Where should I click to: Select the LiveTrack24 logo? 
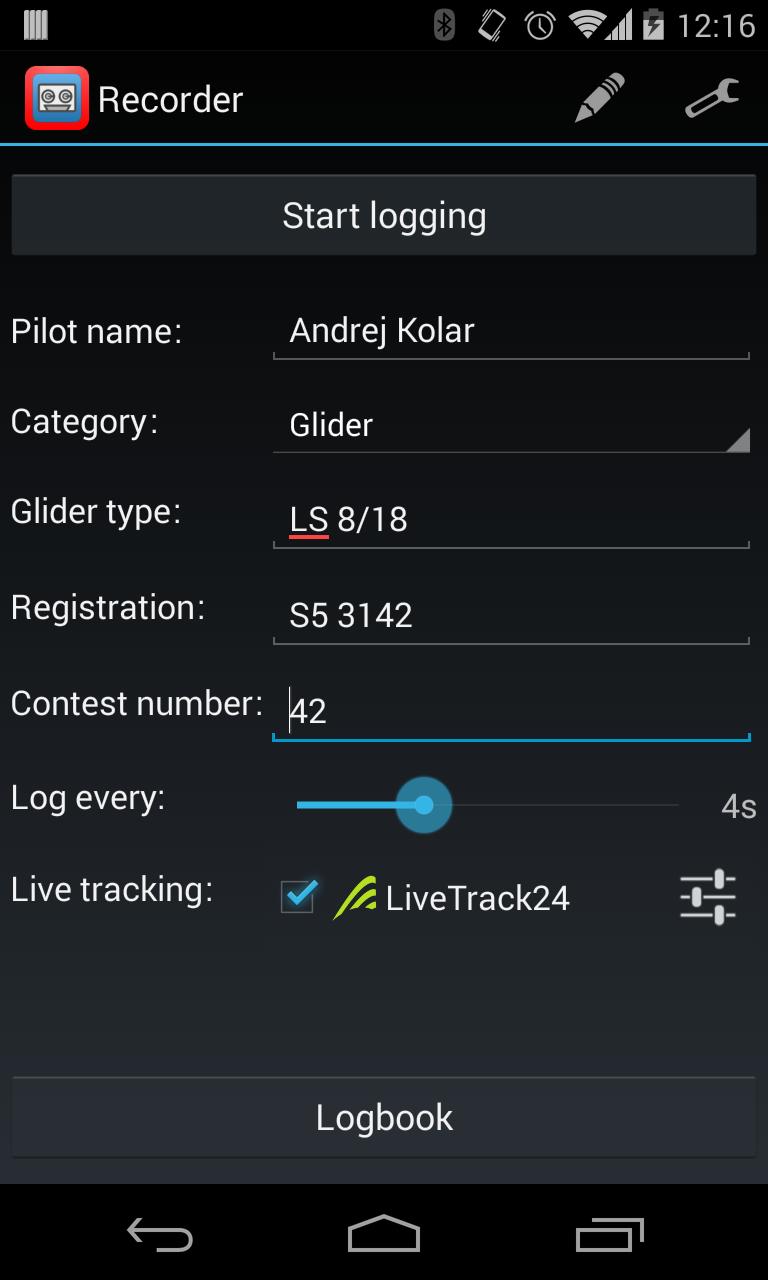[x=360, y=897]
